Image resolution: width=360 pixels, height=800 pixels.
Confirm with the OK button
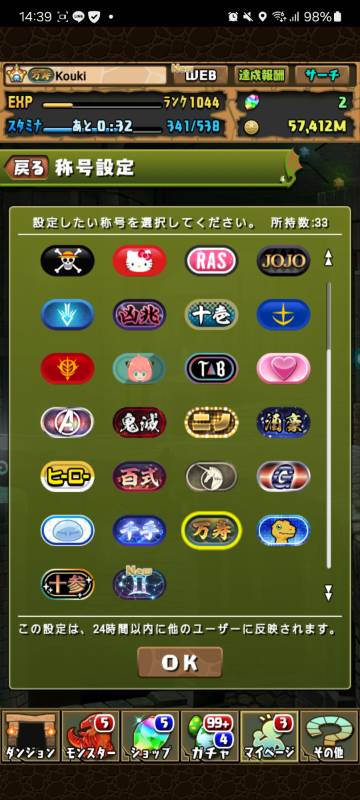click(x=180, y=662)
